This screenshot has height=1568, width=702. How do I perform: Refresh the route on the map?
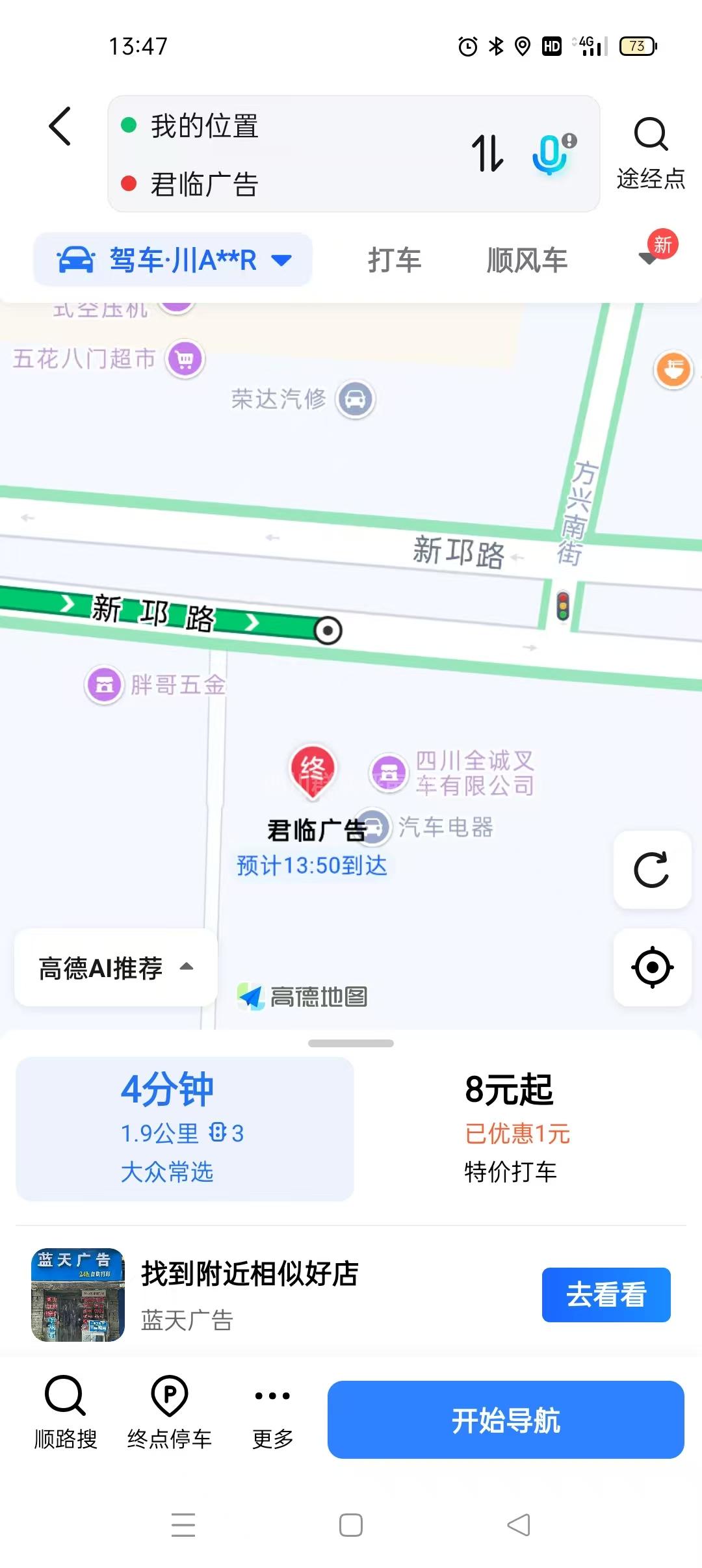point(652,870)
